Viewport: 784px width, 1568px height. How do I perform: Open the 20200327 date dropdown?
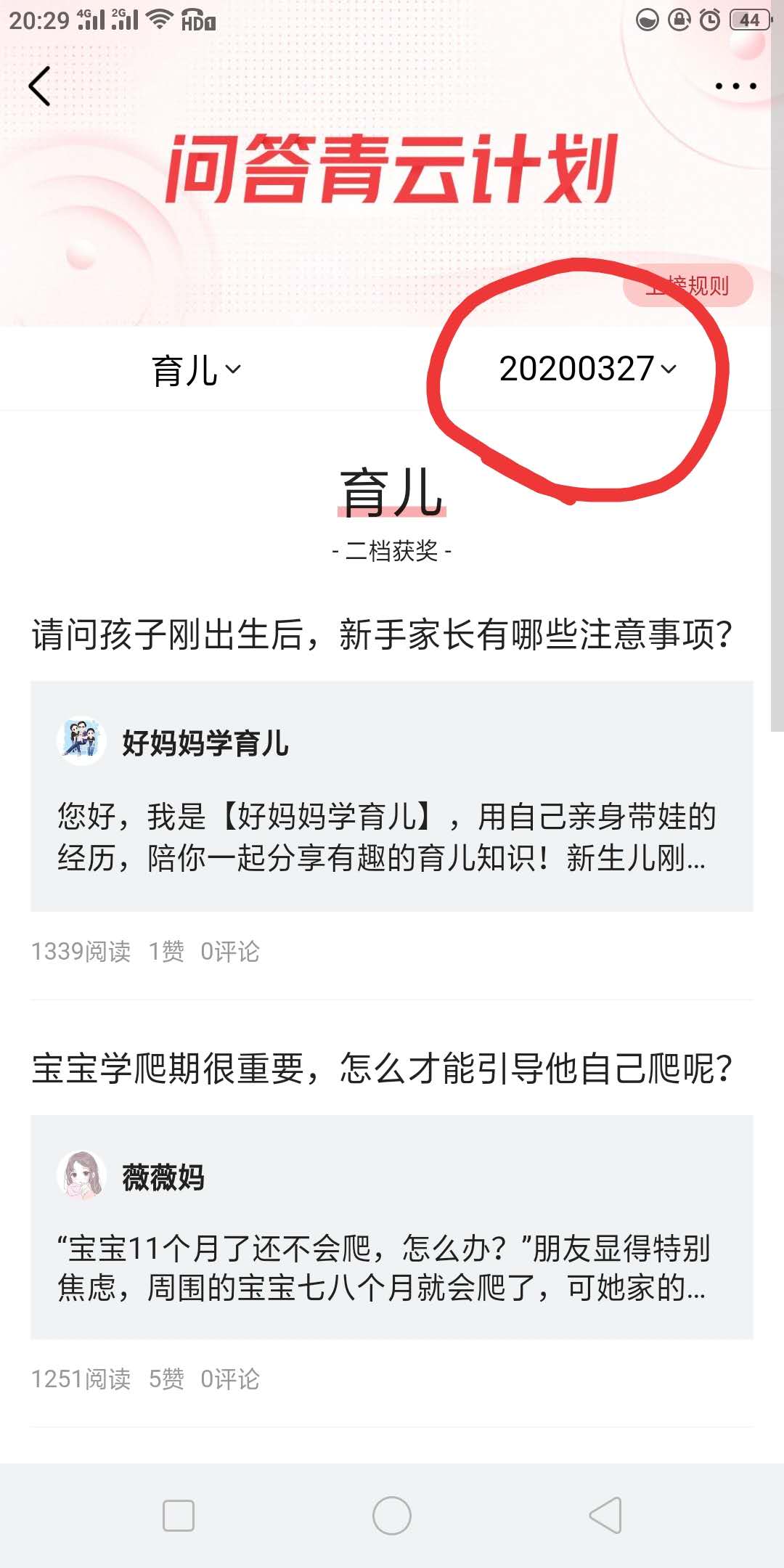[580, 369]
